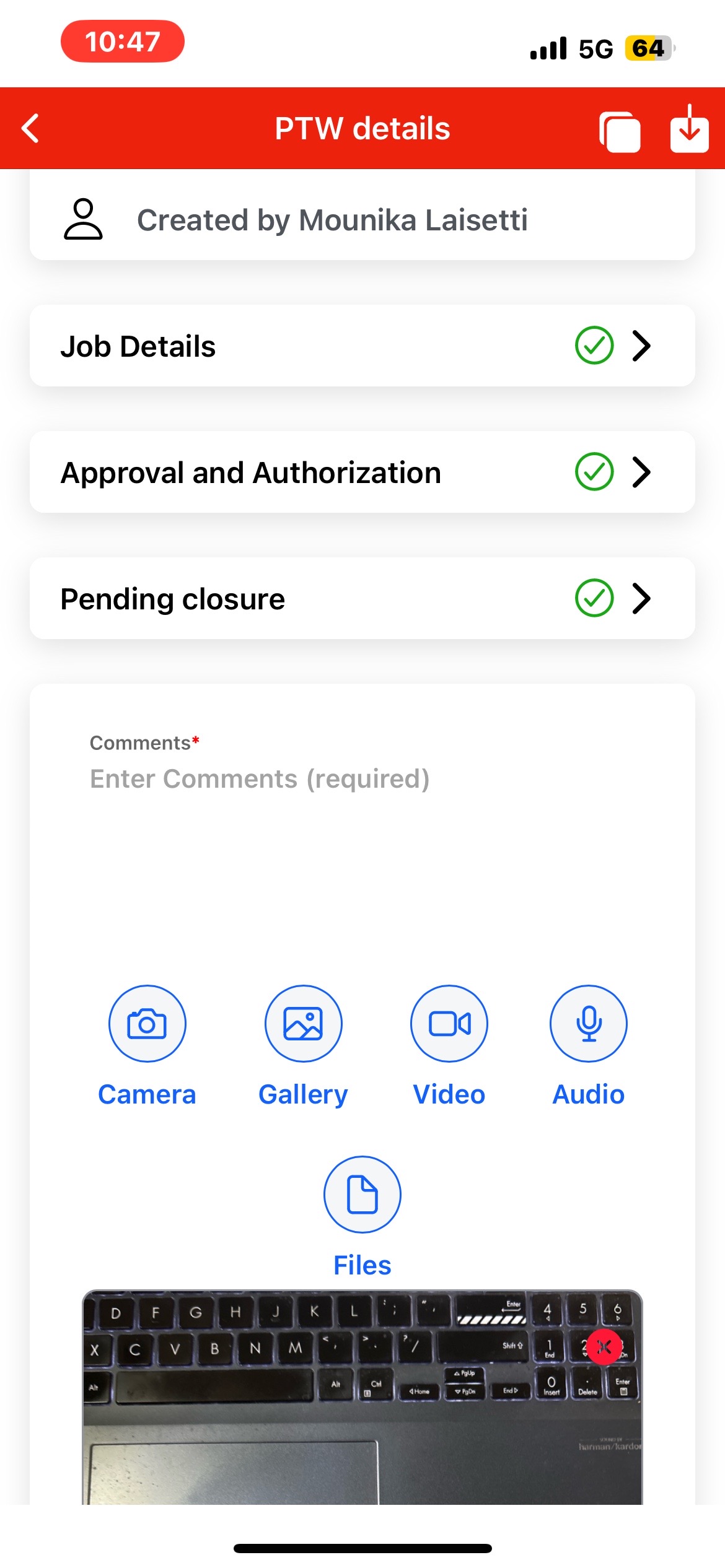Attach a Video recording
725x1568 pixels.
[449, 1024]
